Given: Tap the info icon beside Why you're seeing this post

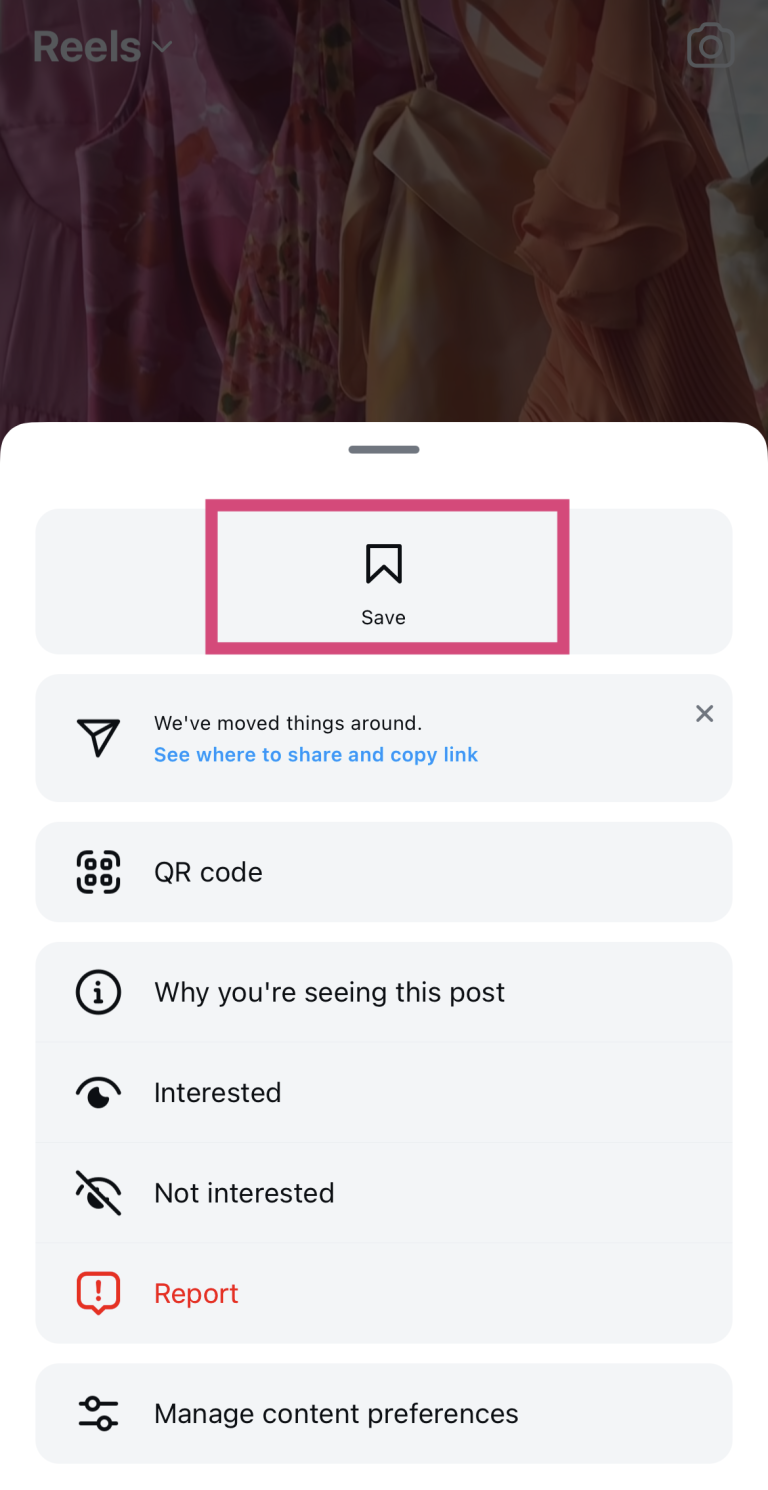Looking at the screenshot, I should pyautogui.click(x=97, y=991).
